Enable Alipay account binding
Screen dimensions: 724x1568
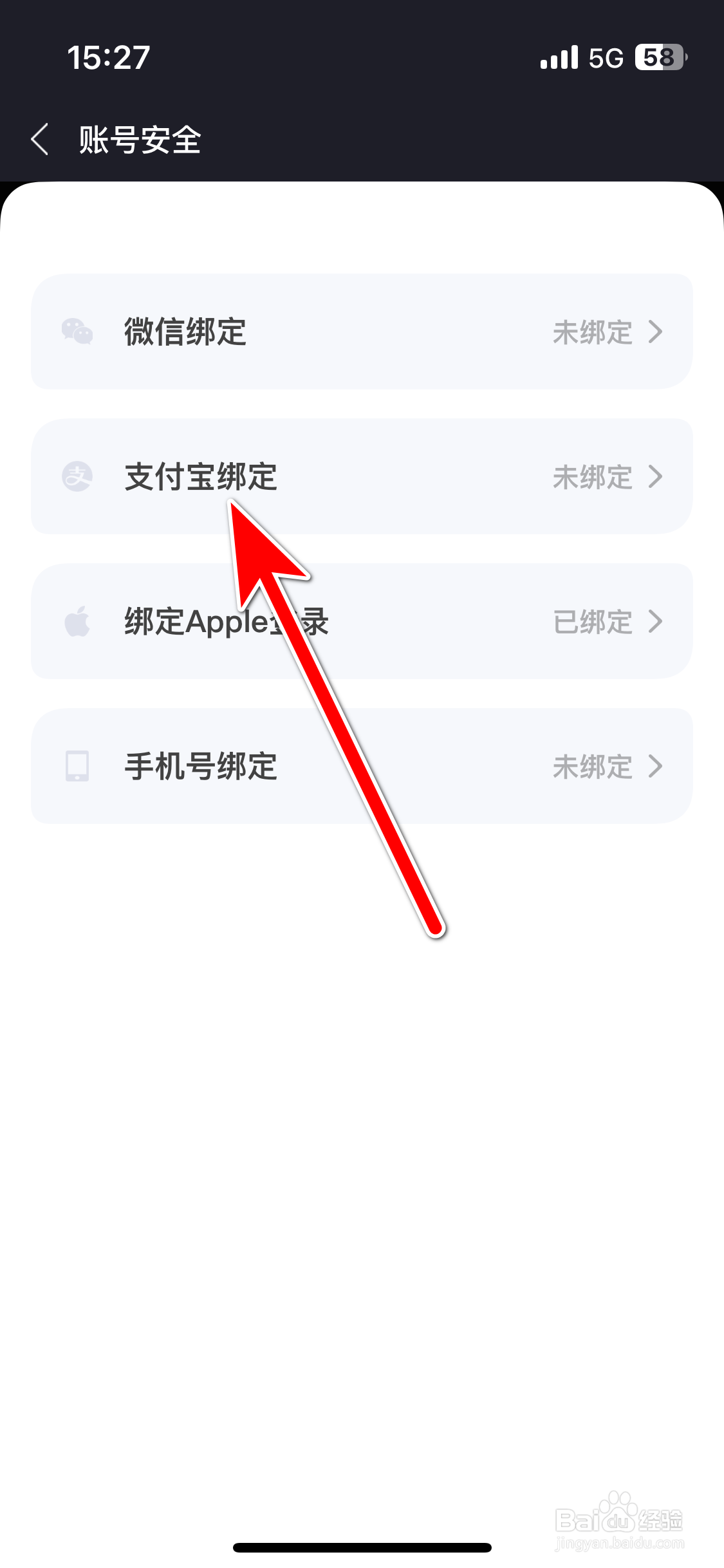362,476
